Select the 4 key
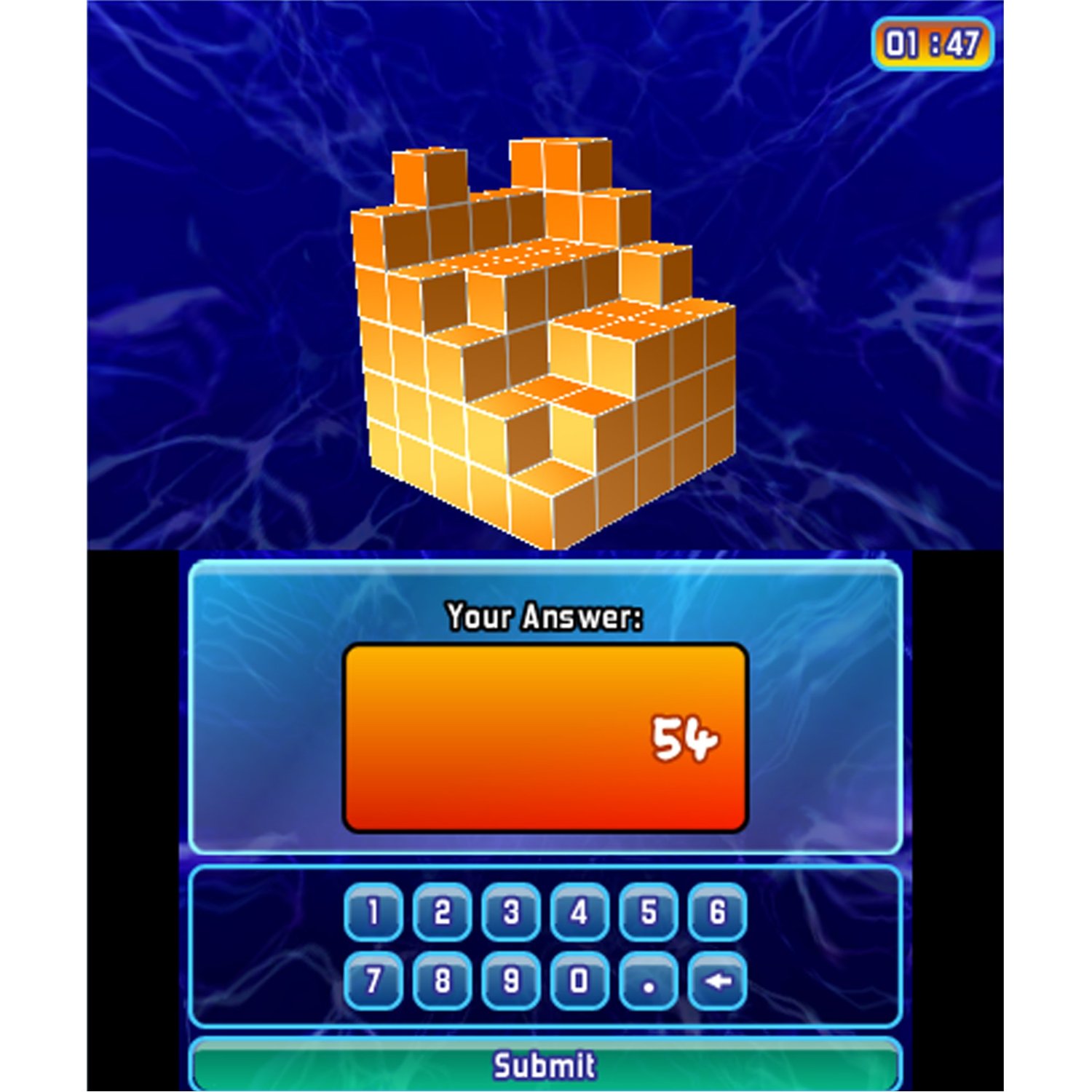This screenshot has height=1092, width=1092. [x=579, y=911]
